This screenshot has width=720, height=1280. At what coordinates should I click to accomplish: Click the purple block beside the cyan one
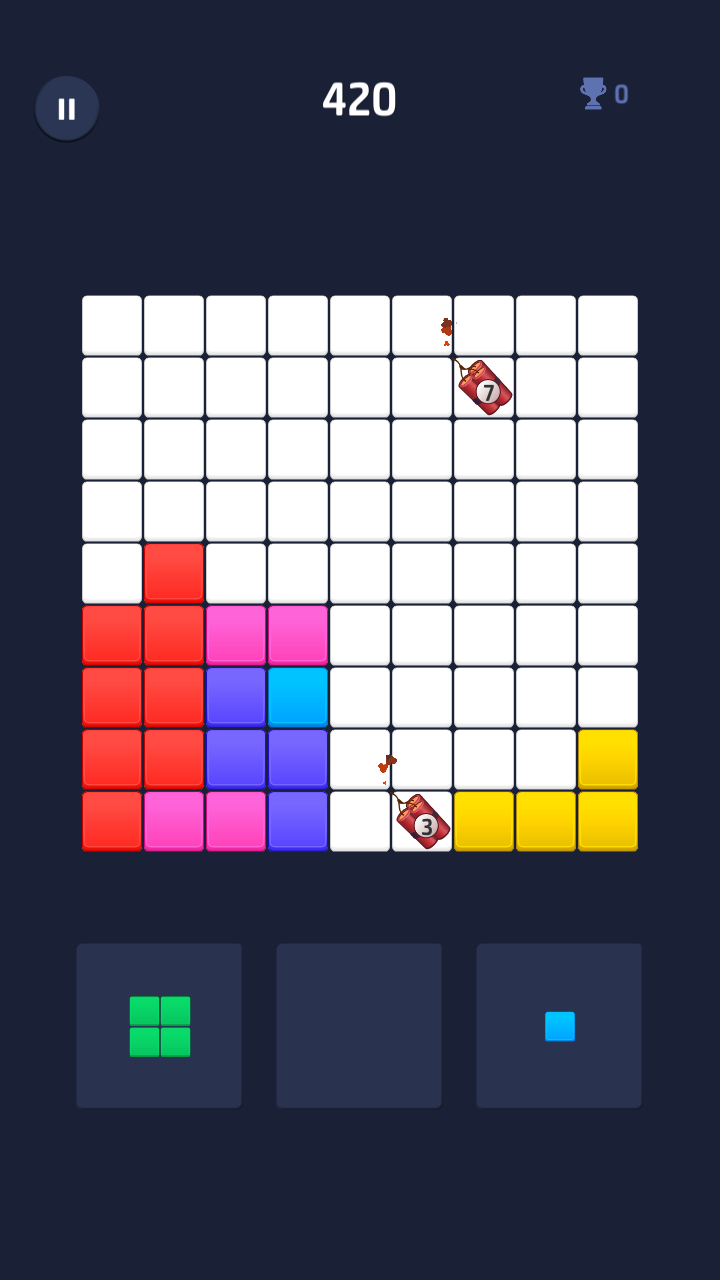(236, 696)
